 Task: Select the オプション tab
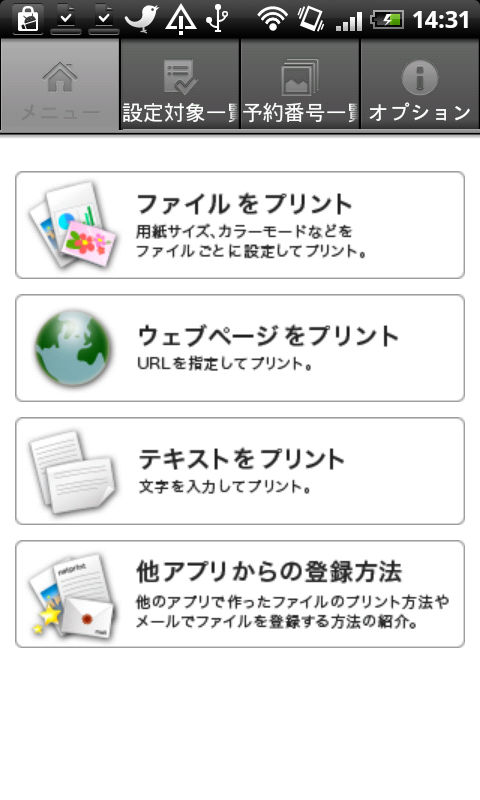click(x=420, y=85)
